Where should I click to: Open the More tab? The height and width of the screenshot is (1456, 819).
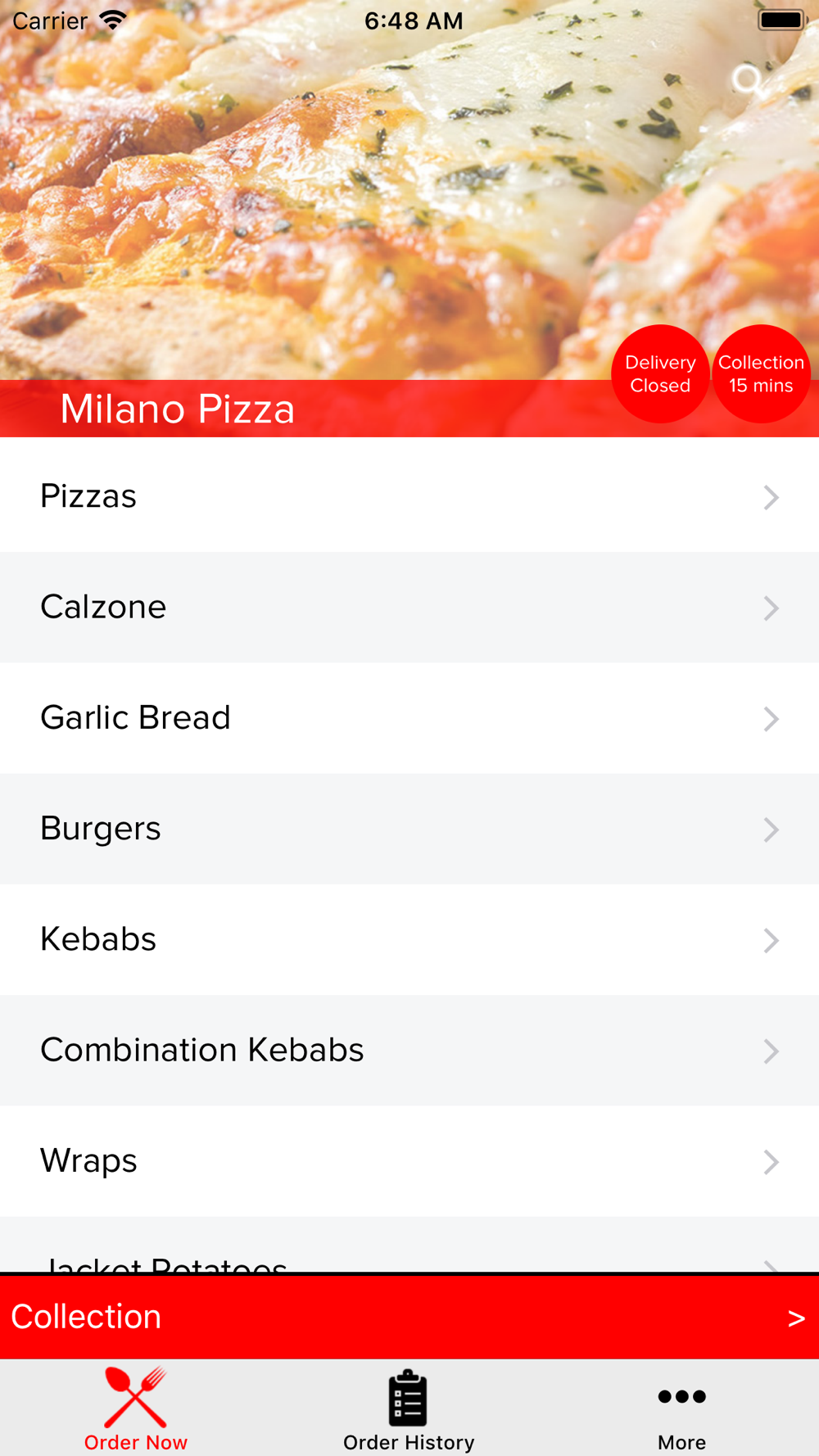tap(681, 1410)
